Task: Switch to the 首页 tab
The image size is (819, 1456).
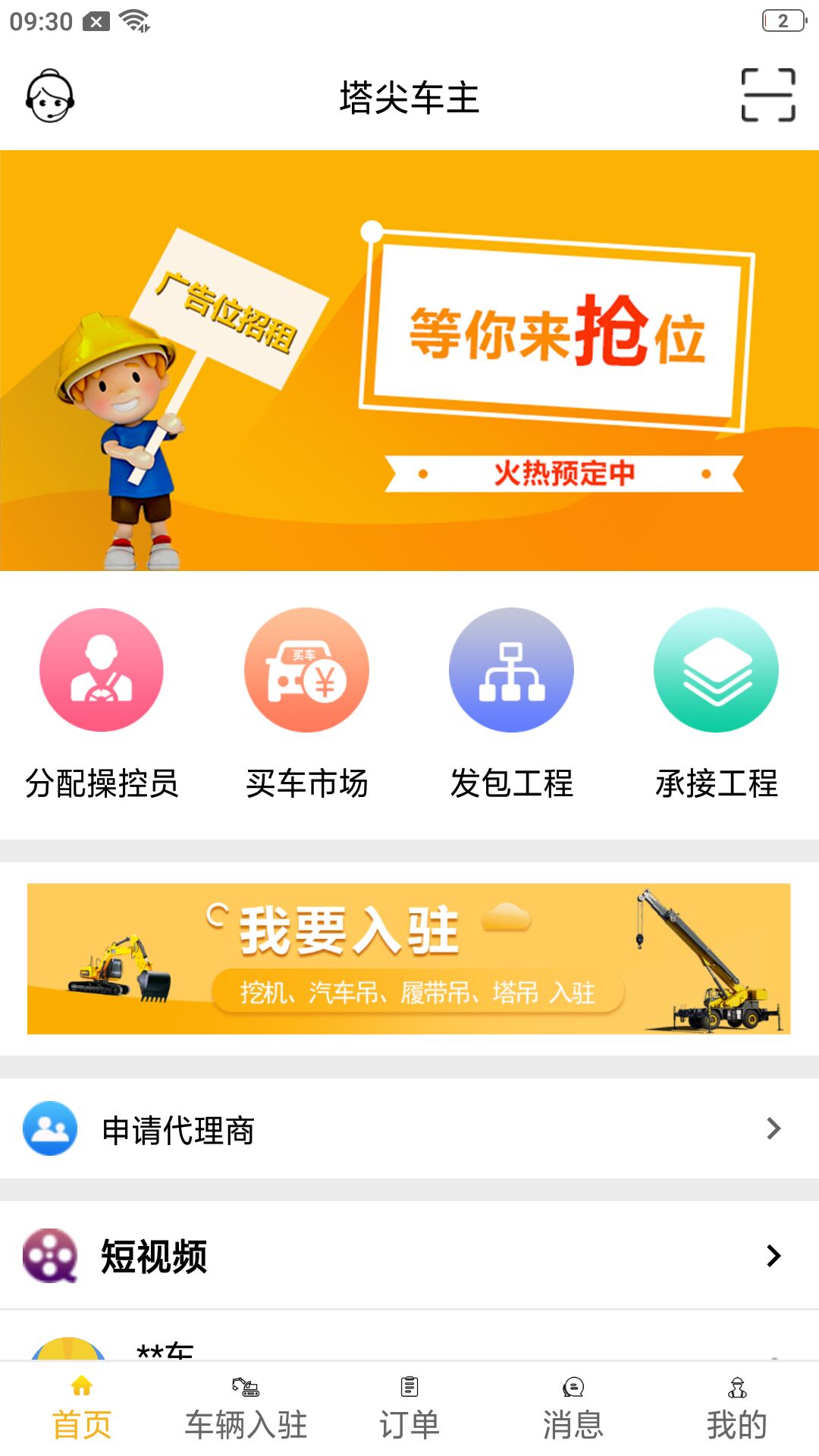Action: tap(82, 1407)
